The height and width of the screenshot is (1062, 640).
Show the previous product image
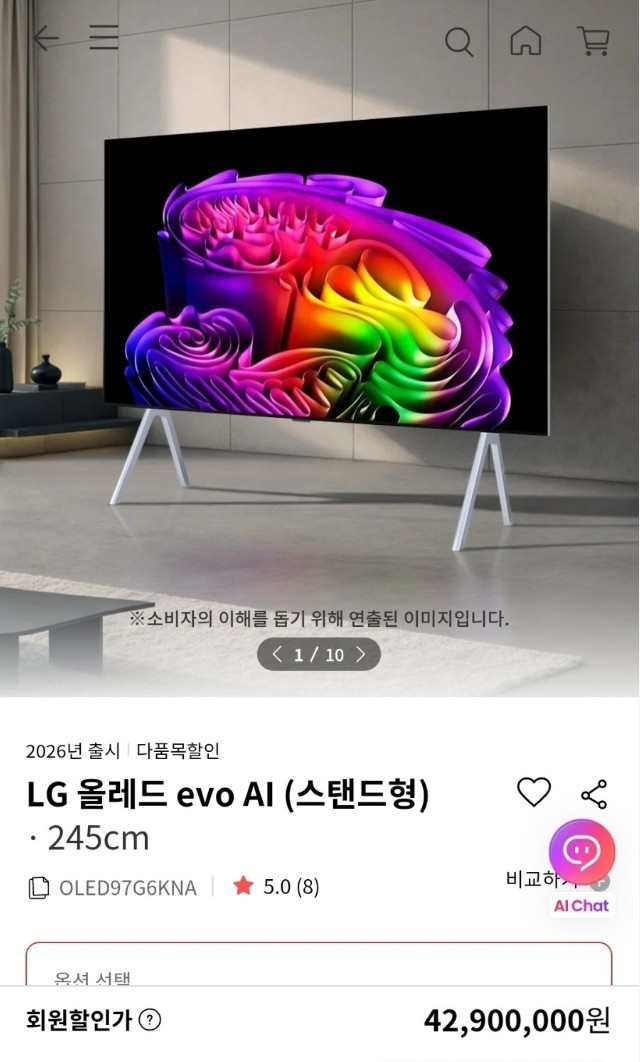click(x=277, y=655)
